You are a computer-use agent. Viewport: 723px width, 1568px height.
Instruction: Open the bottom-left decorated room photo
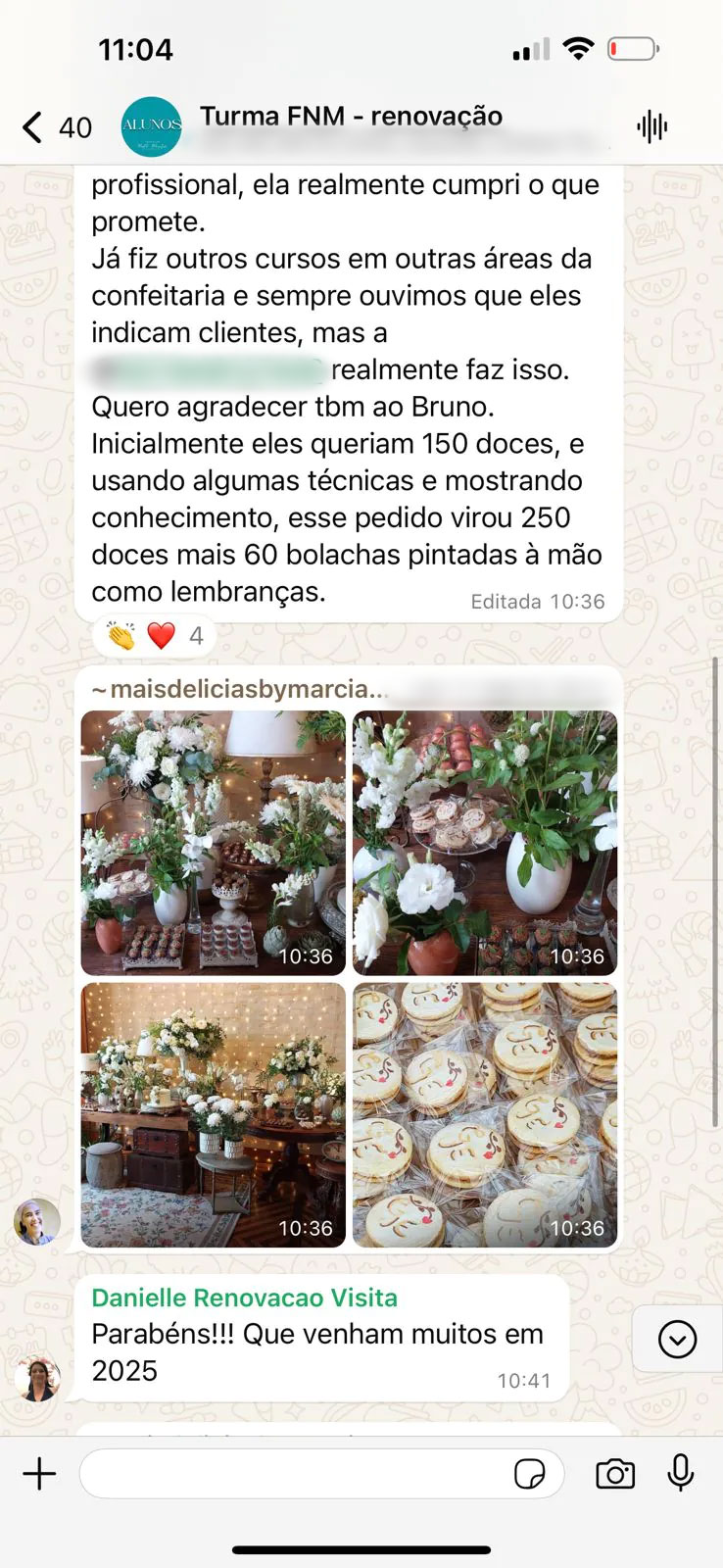pyautogui.click(x=214, y=1115)
